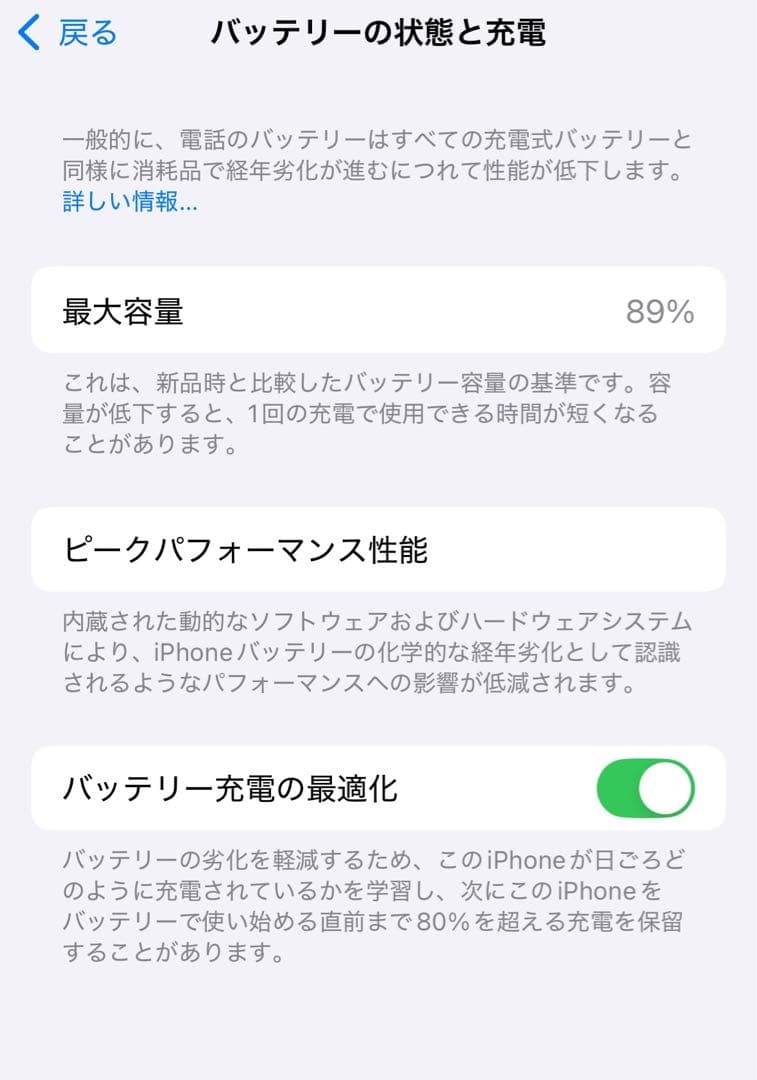
Task: Select the peak performance description text
Action: click(378, 653)
